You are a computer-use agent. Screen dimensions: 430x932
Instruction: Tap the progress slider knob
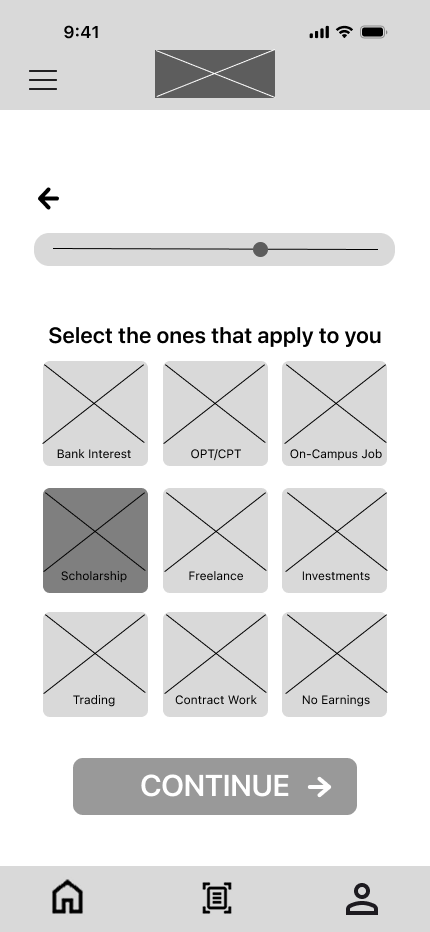(x=260, y=250)
